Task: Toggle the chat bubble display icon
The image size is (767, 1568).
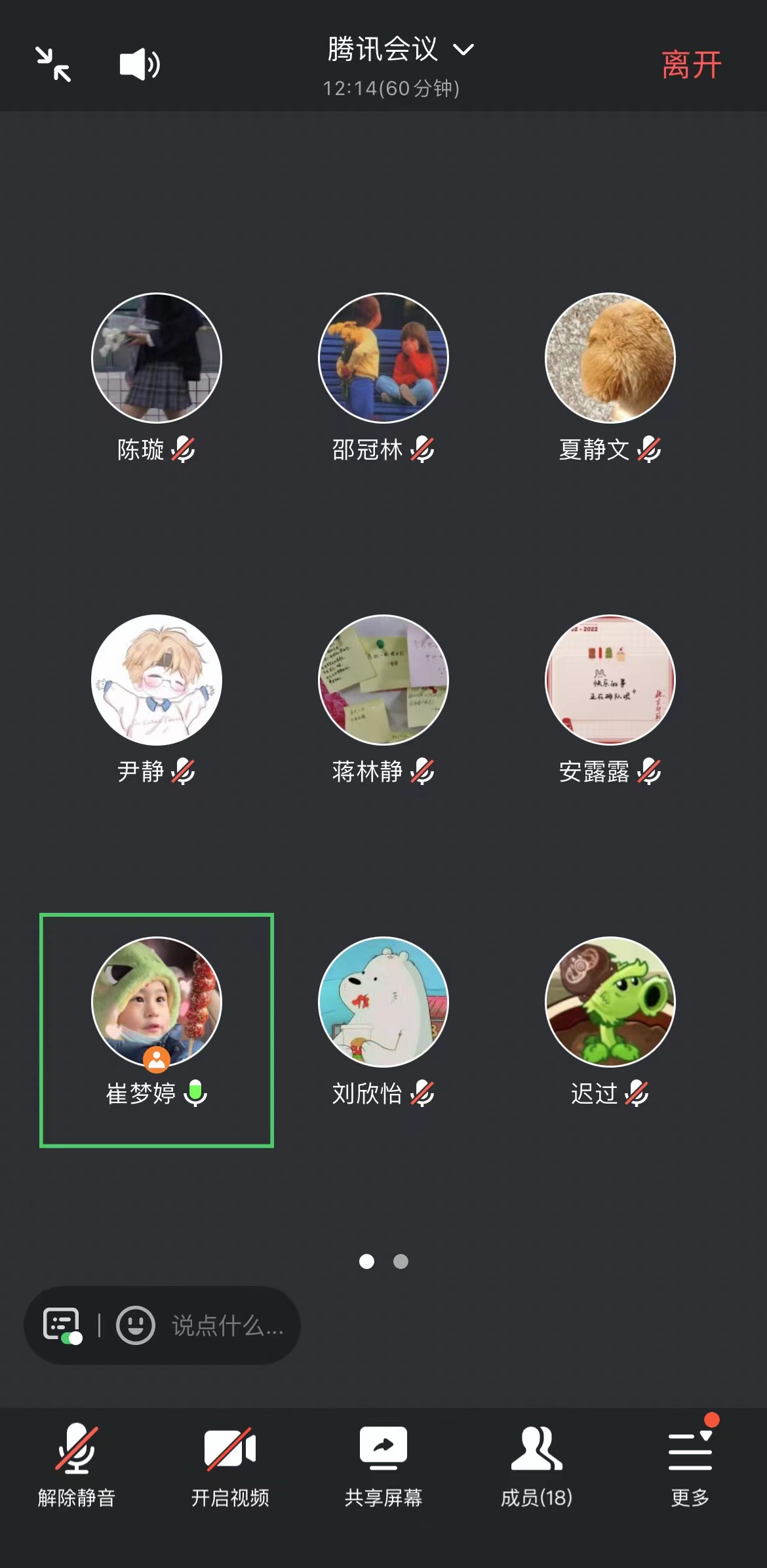Action: pyautogui.click(x=62, y=1325)
